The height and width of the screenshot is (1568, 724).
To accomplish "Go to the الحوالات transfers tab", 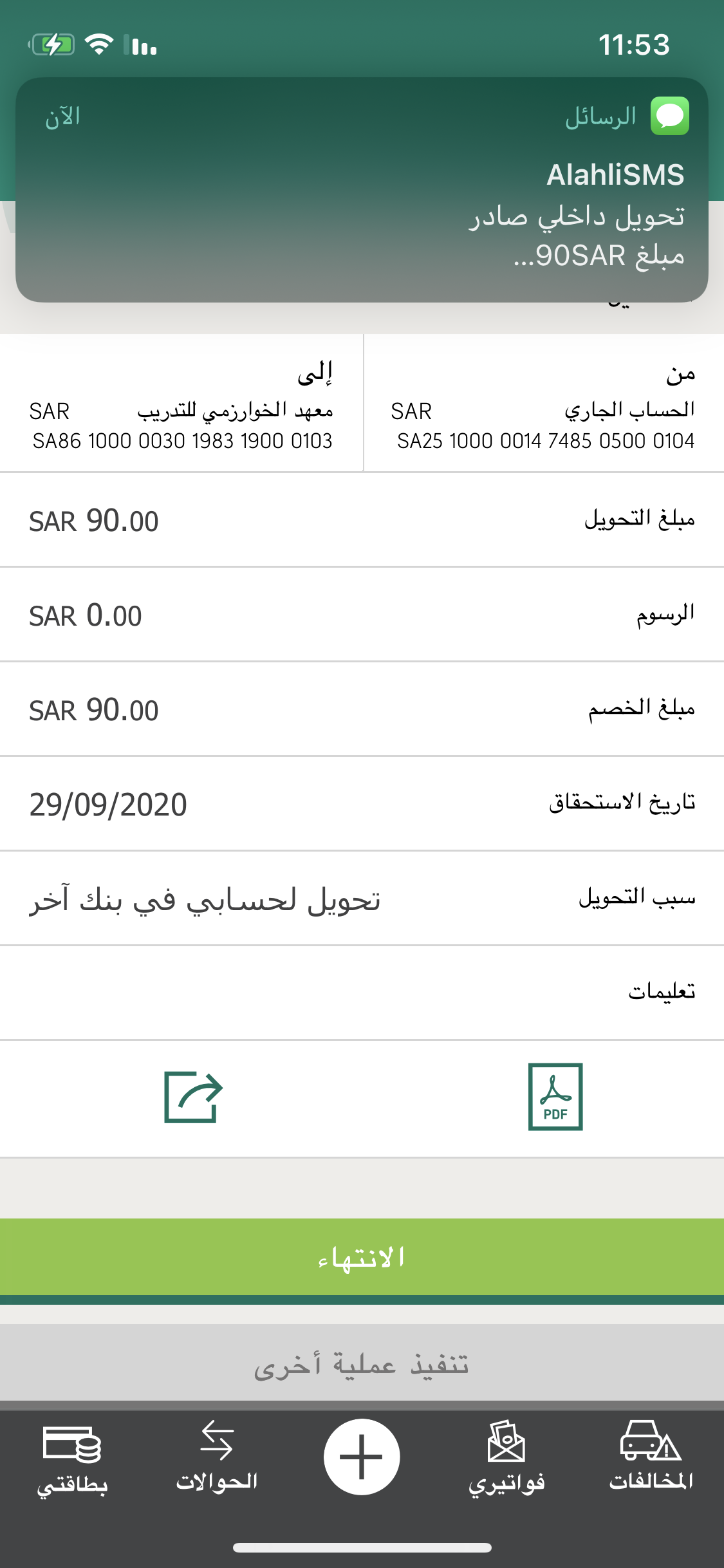I will click(x=217, y=1457).
